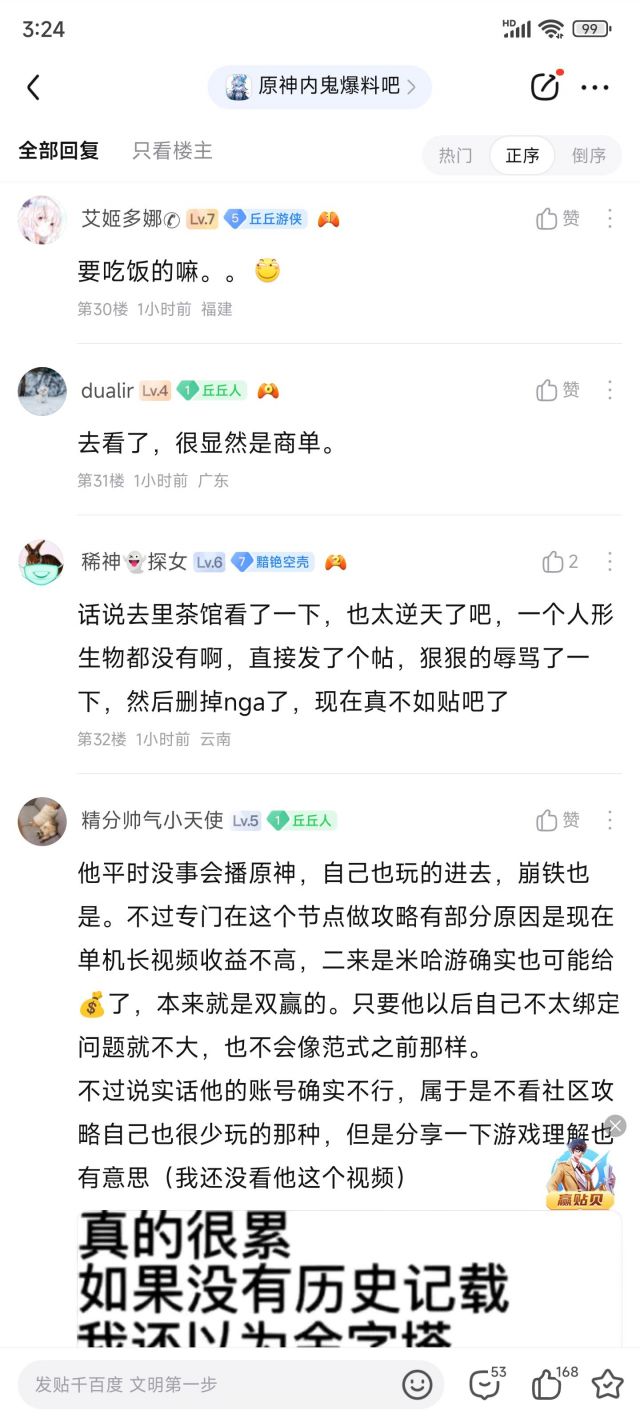The height and width of the screenshot is (1422, 640).
Task: Open the emoji picker smiley icon
Action: pyautogui.click(x=417, y=1385)
